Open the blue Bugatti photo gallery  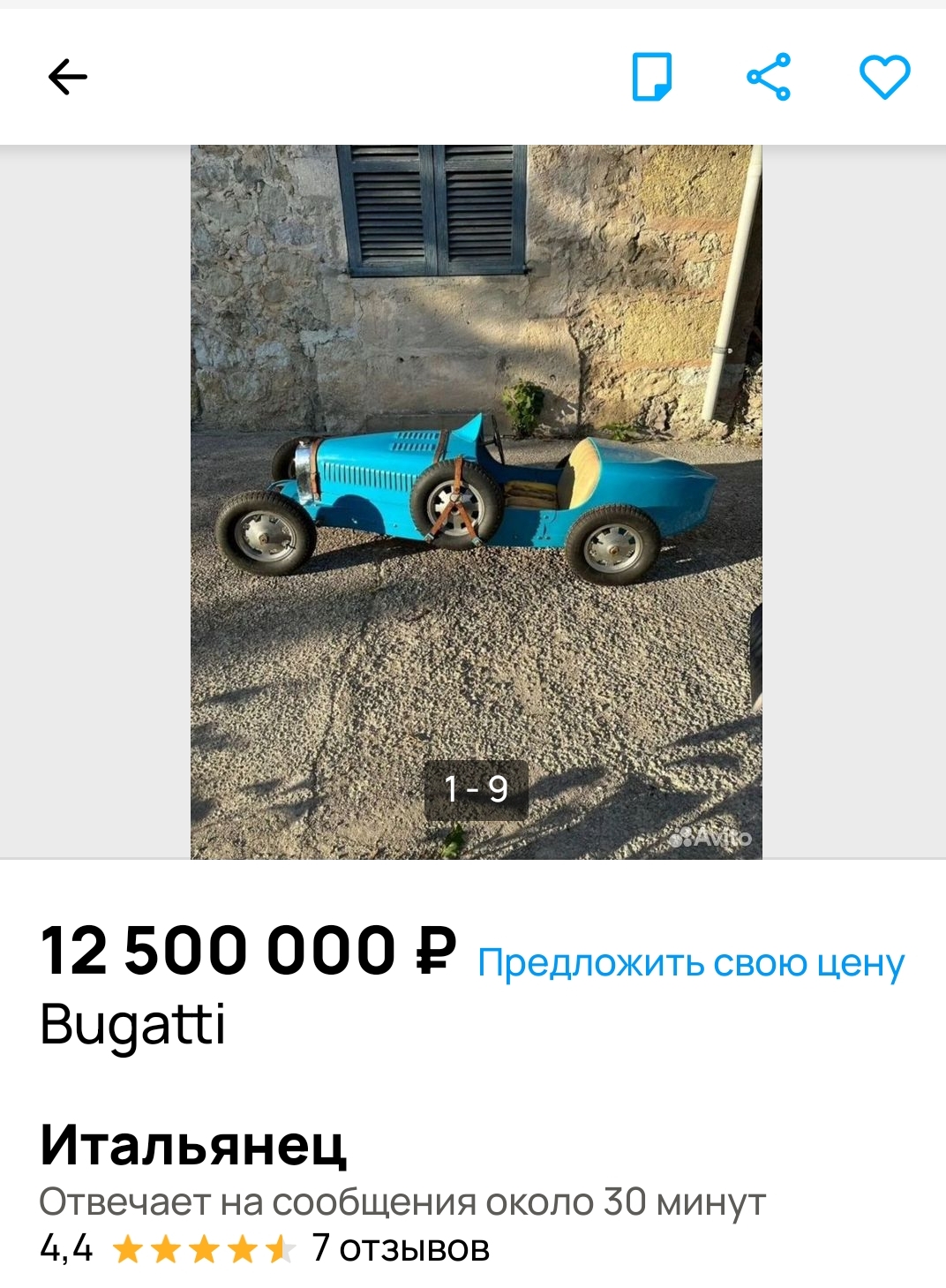pos(476,501)
